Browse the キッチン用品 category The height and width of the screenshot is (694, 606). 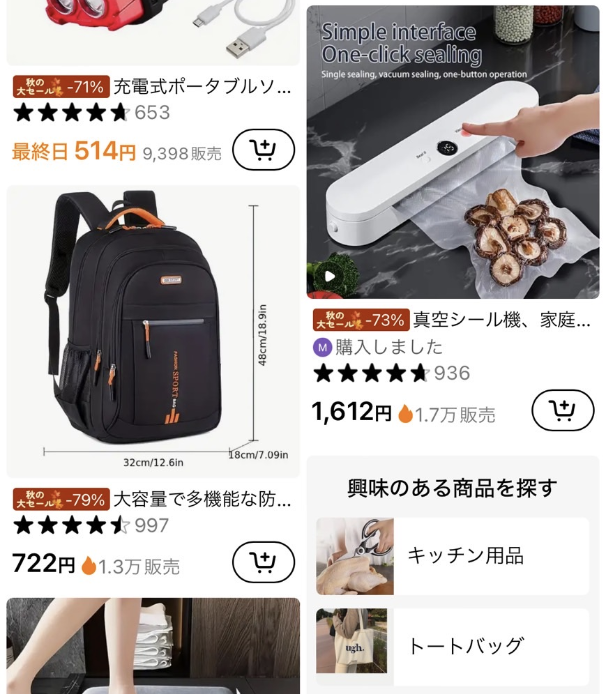click(x=453, y=555)
